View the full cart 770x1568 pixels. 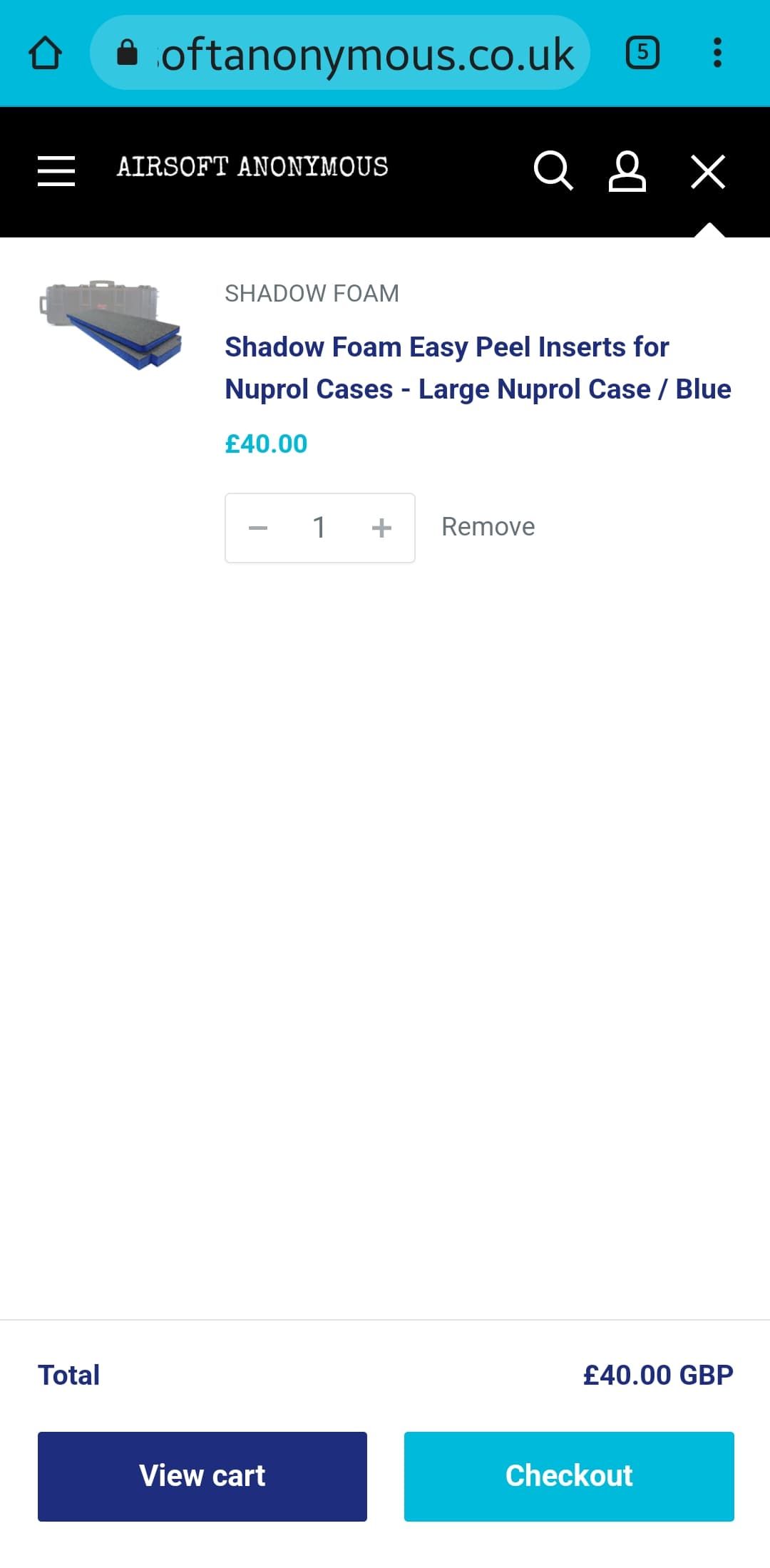[202, 1476]
